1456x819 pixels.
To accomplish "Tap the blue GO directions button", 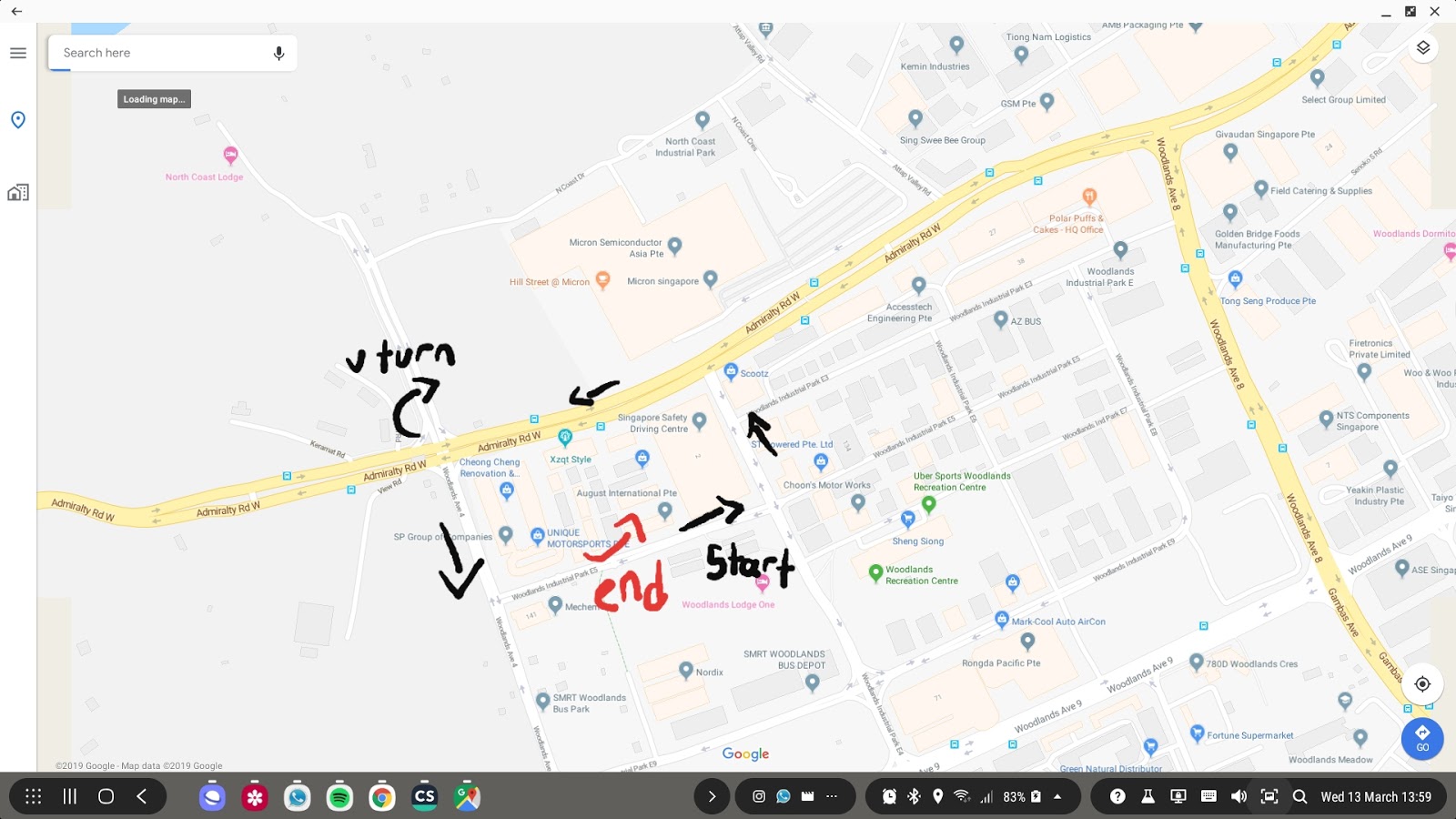I will click(x=1422, y=737).
